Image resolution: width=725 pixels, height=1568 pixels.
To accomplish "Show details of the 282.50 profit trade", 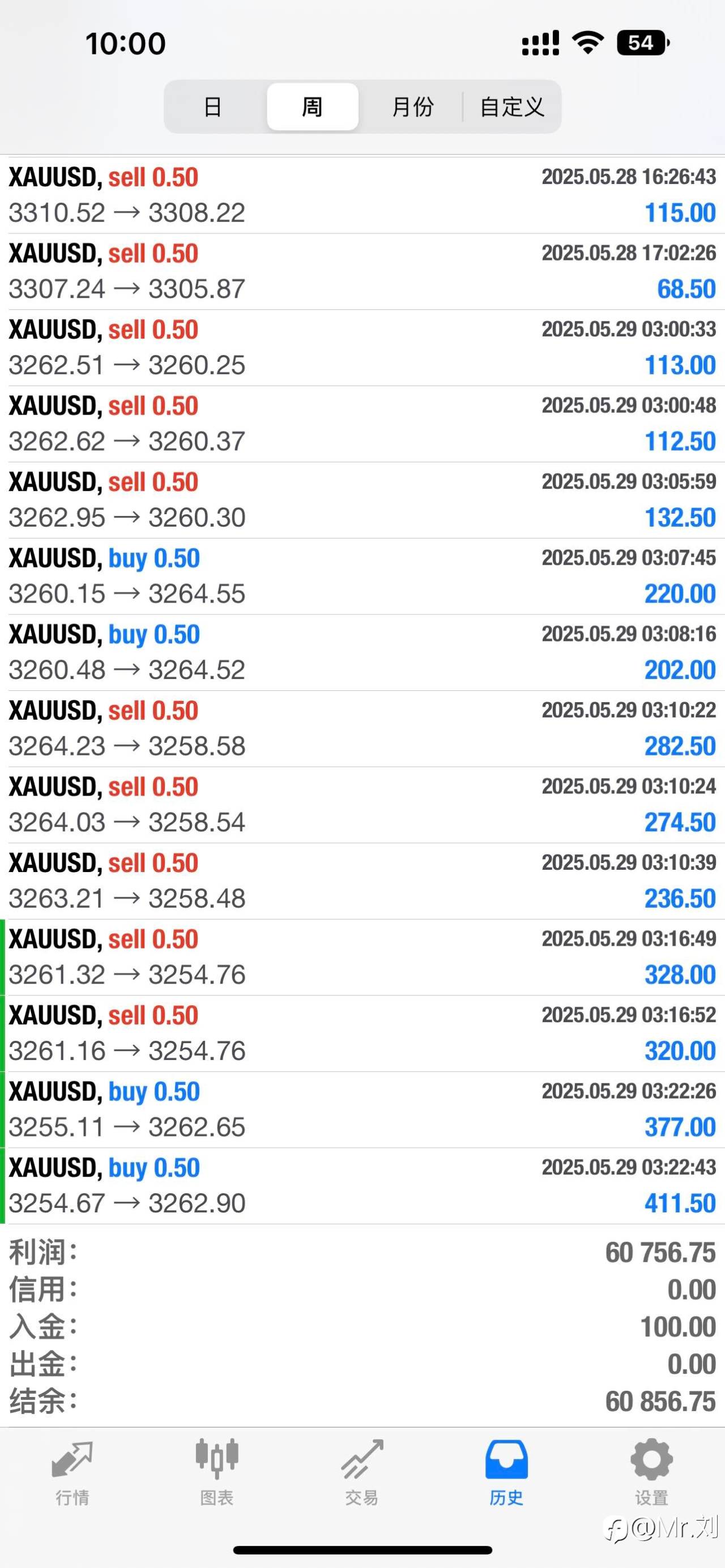I will pos(362,729).
